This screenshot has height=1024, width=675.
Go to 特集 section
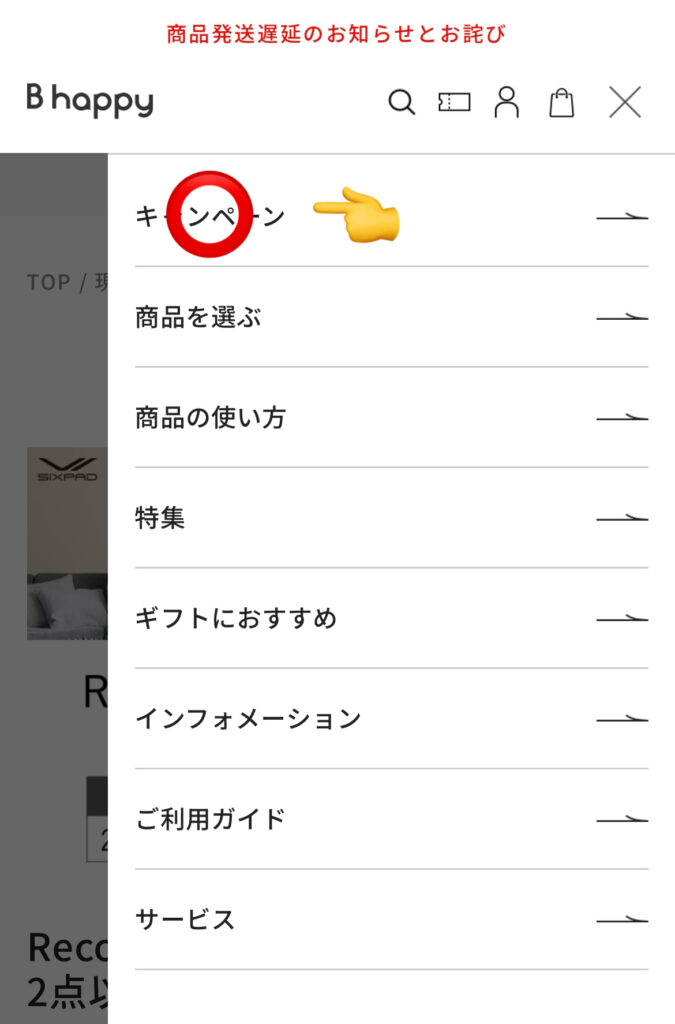pos(390,518)
